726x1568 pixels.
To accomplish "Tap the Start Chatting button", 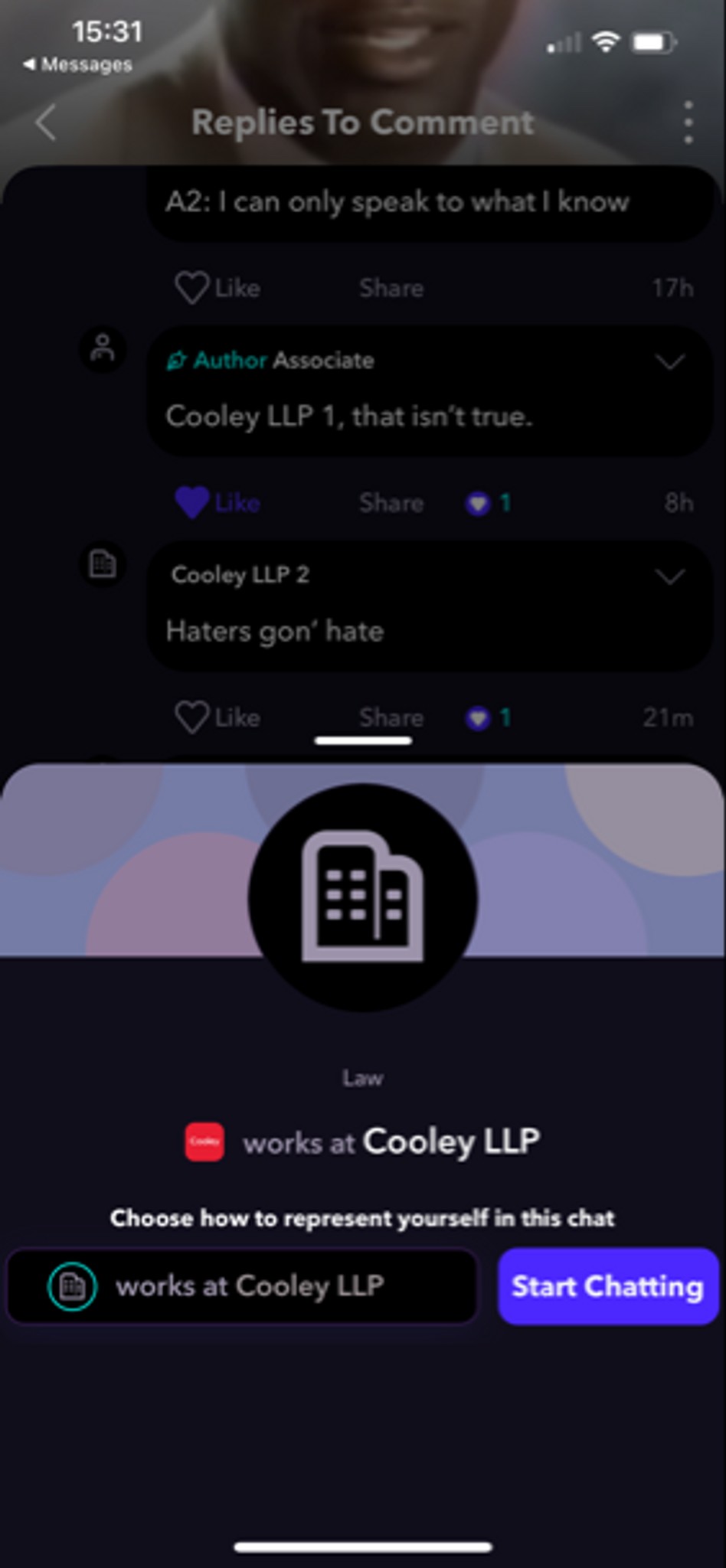I will [607, 1287].
